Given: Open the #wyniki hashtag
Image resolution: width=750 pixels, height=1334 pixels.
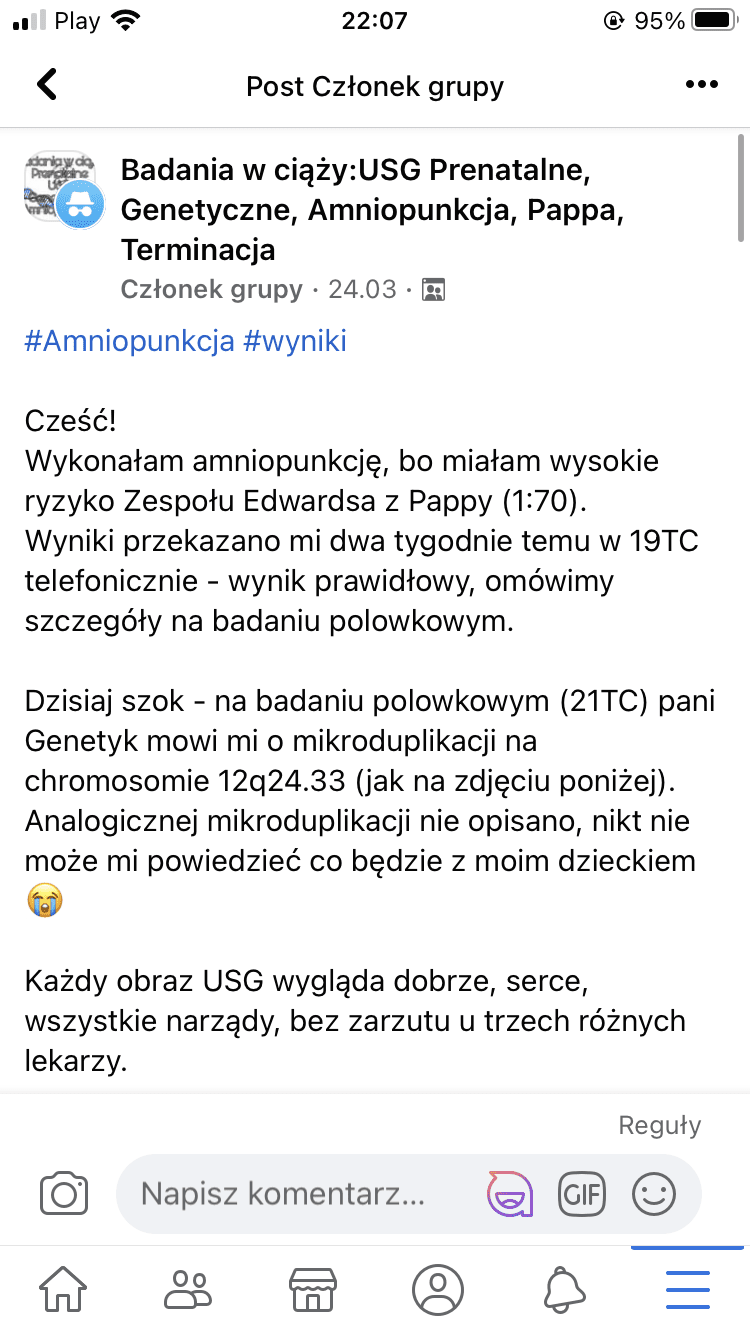Looking at the screenshot, I should point(294,341).
